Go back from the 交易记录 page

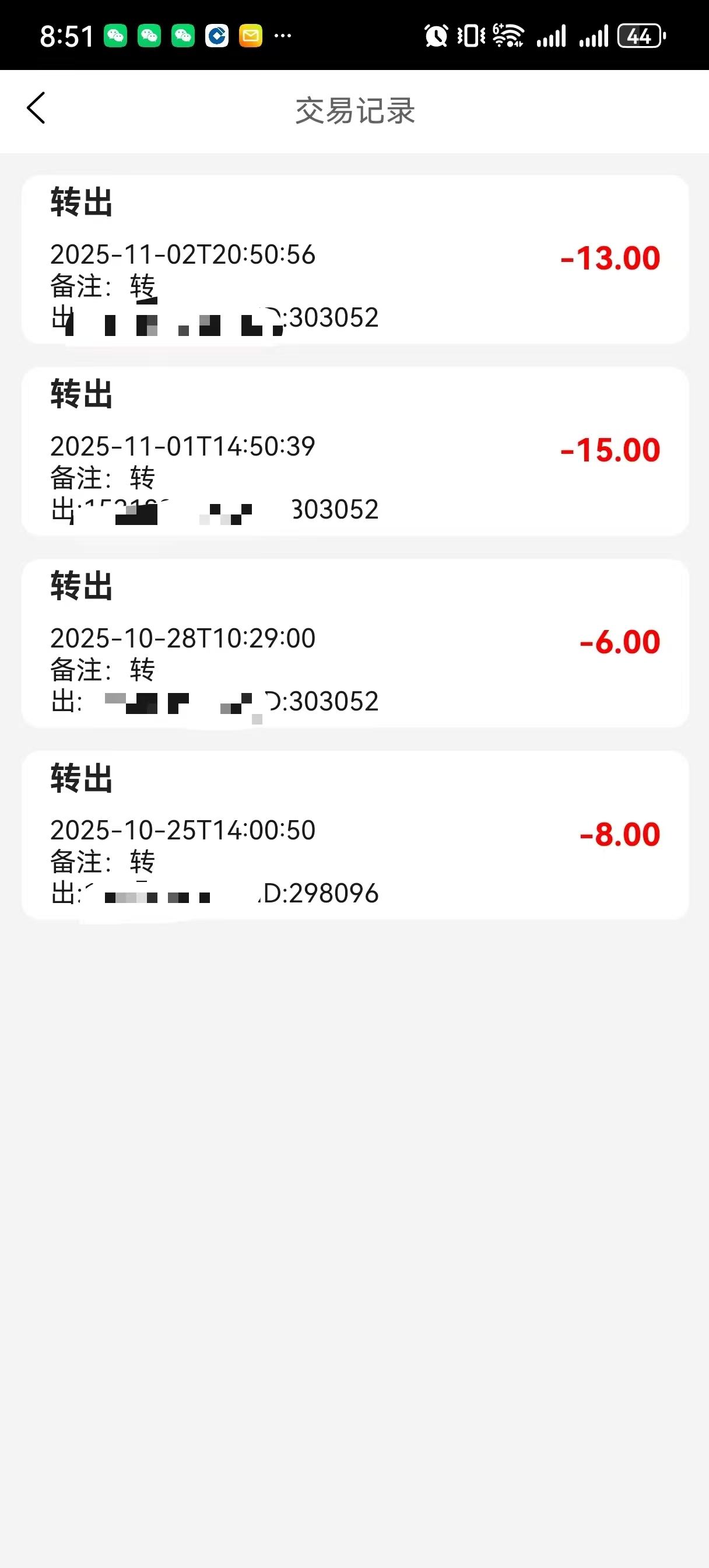coord(37,108)
